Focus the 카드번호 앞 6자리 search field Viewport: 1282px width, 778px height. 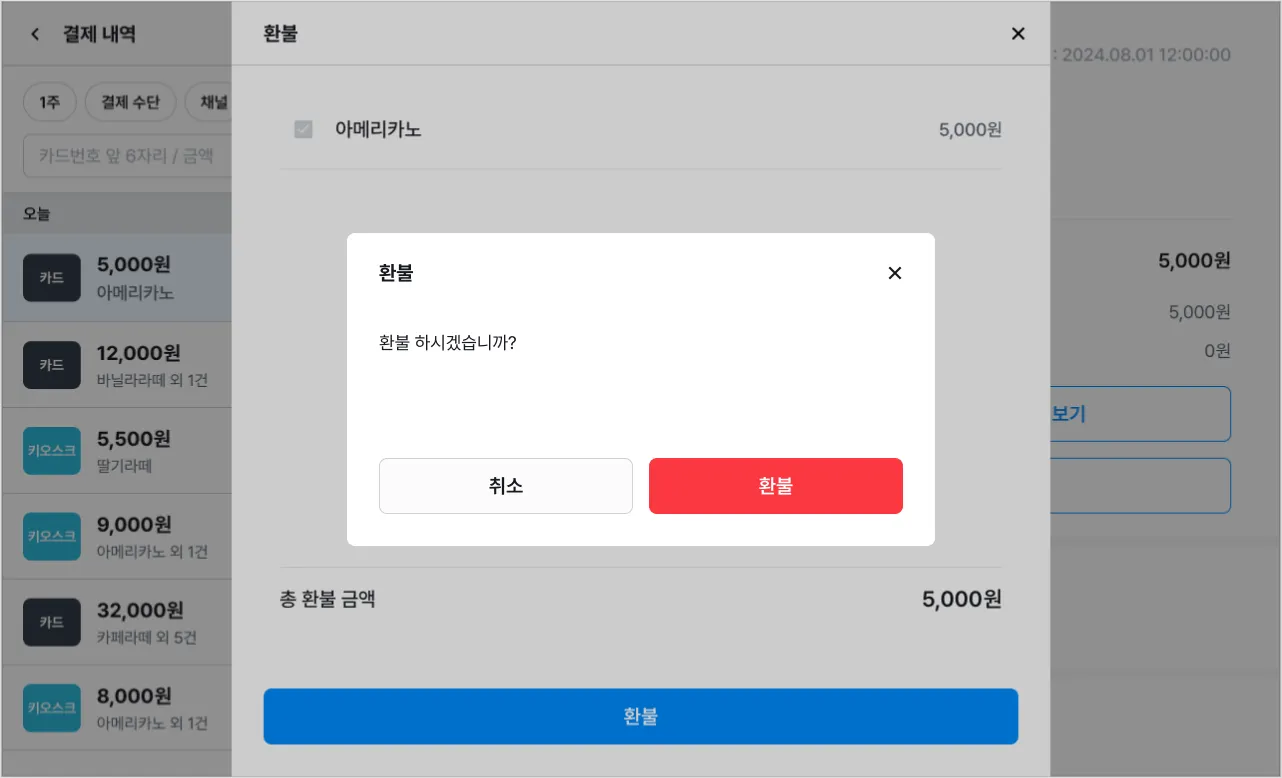(127, 156)
